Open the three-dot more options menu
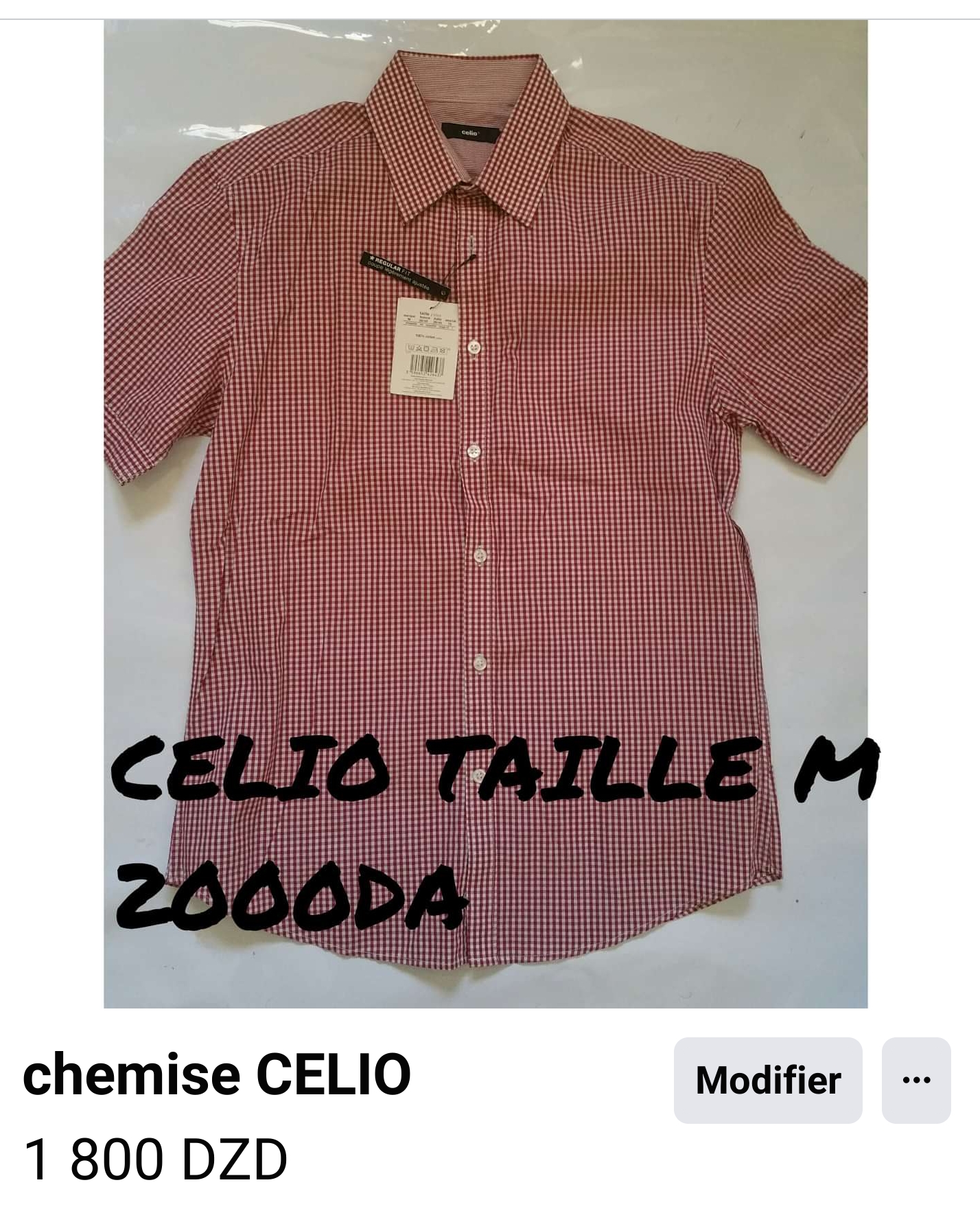Viewport: 980px width, 1211px height. pos(916,1081)
